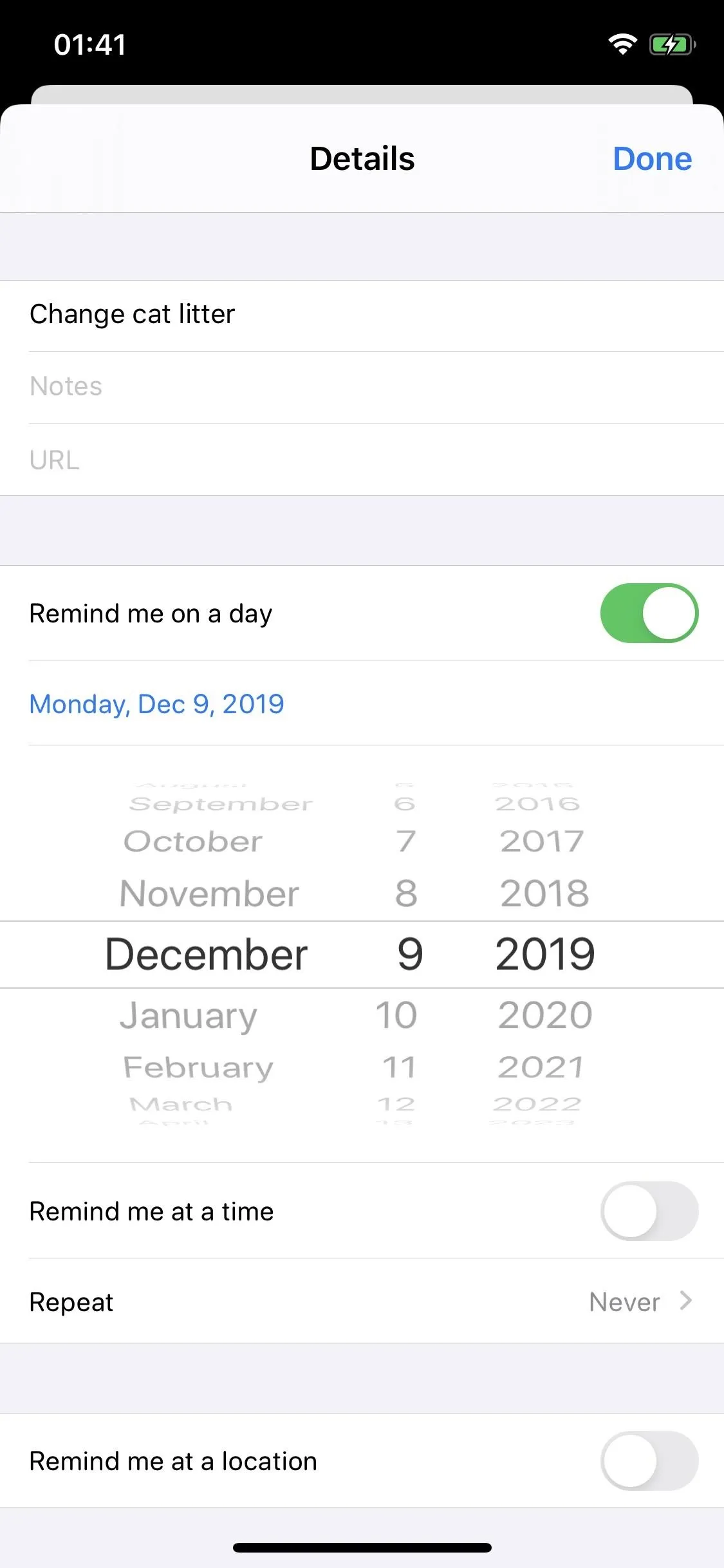Select day 8 in the date picker

tap(406, 893)
